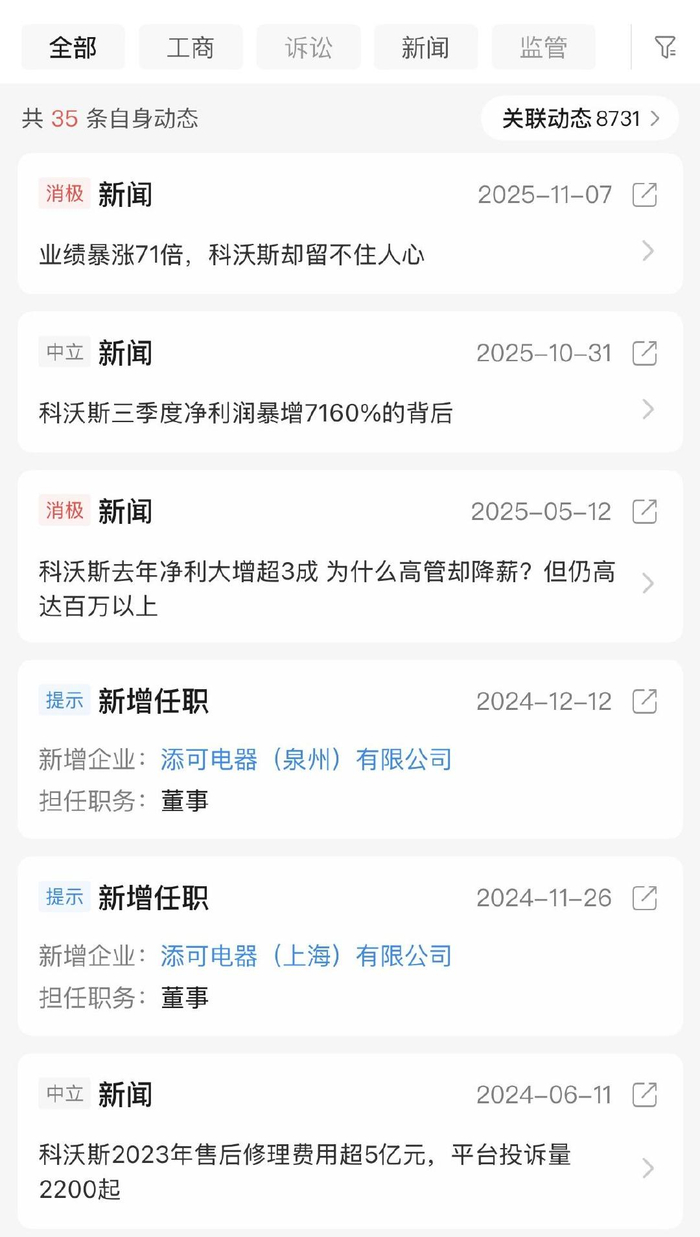This screenshot has width=700, height=1237.
Task: Open company 添可电器（泉州）有限公司
Action: (306, 759)
